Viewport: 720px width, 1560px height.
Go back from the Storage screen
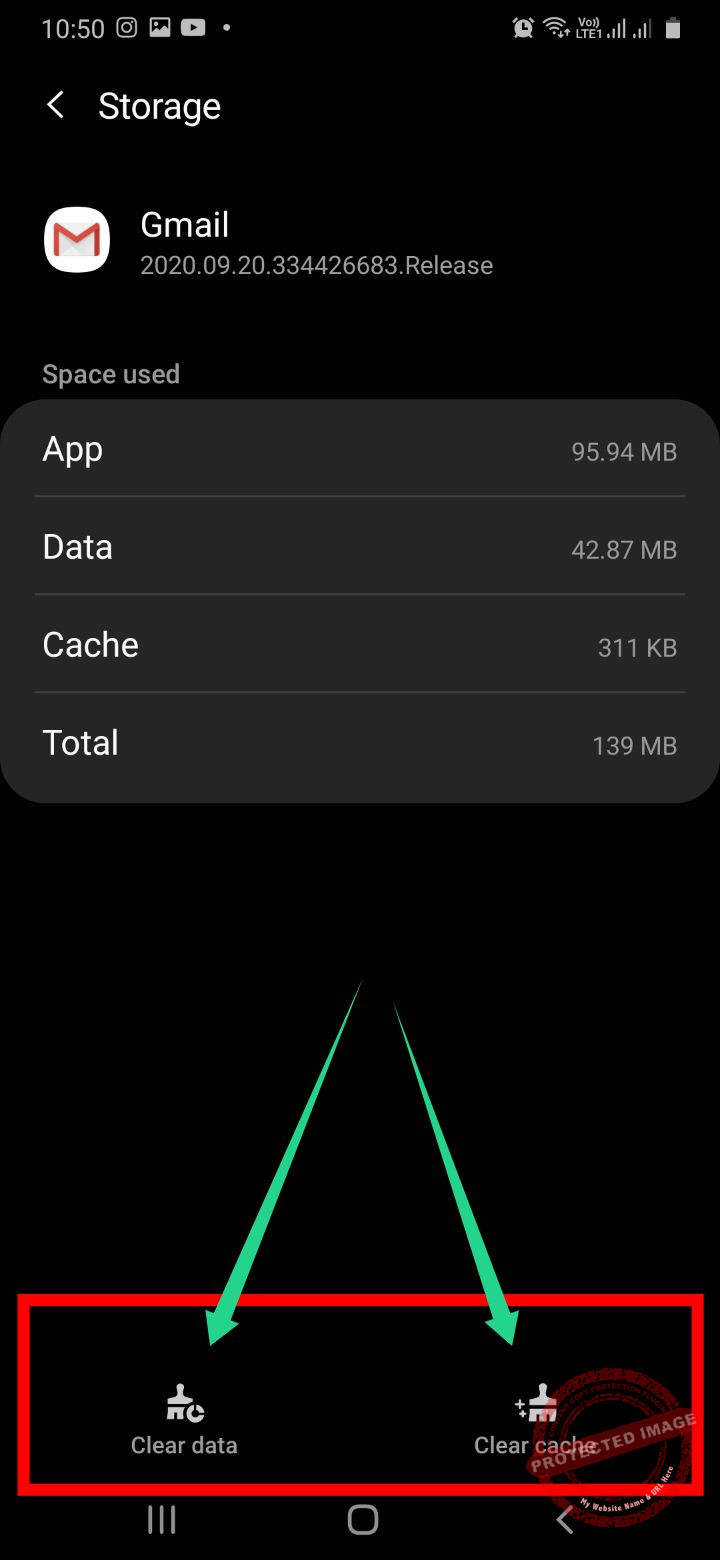(x=56, y=105)
